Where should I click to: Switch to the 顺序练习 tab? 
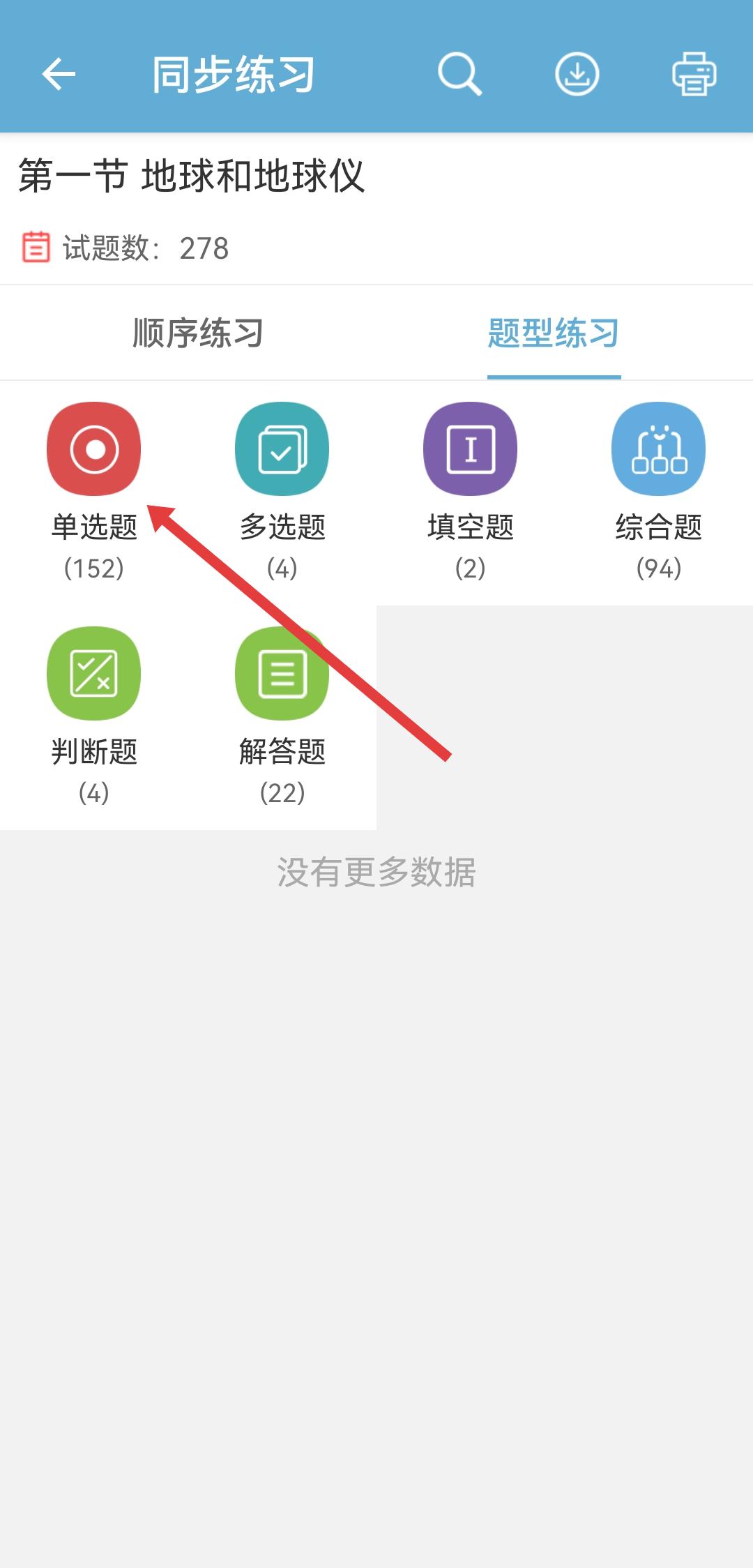coord(198,333)
